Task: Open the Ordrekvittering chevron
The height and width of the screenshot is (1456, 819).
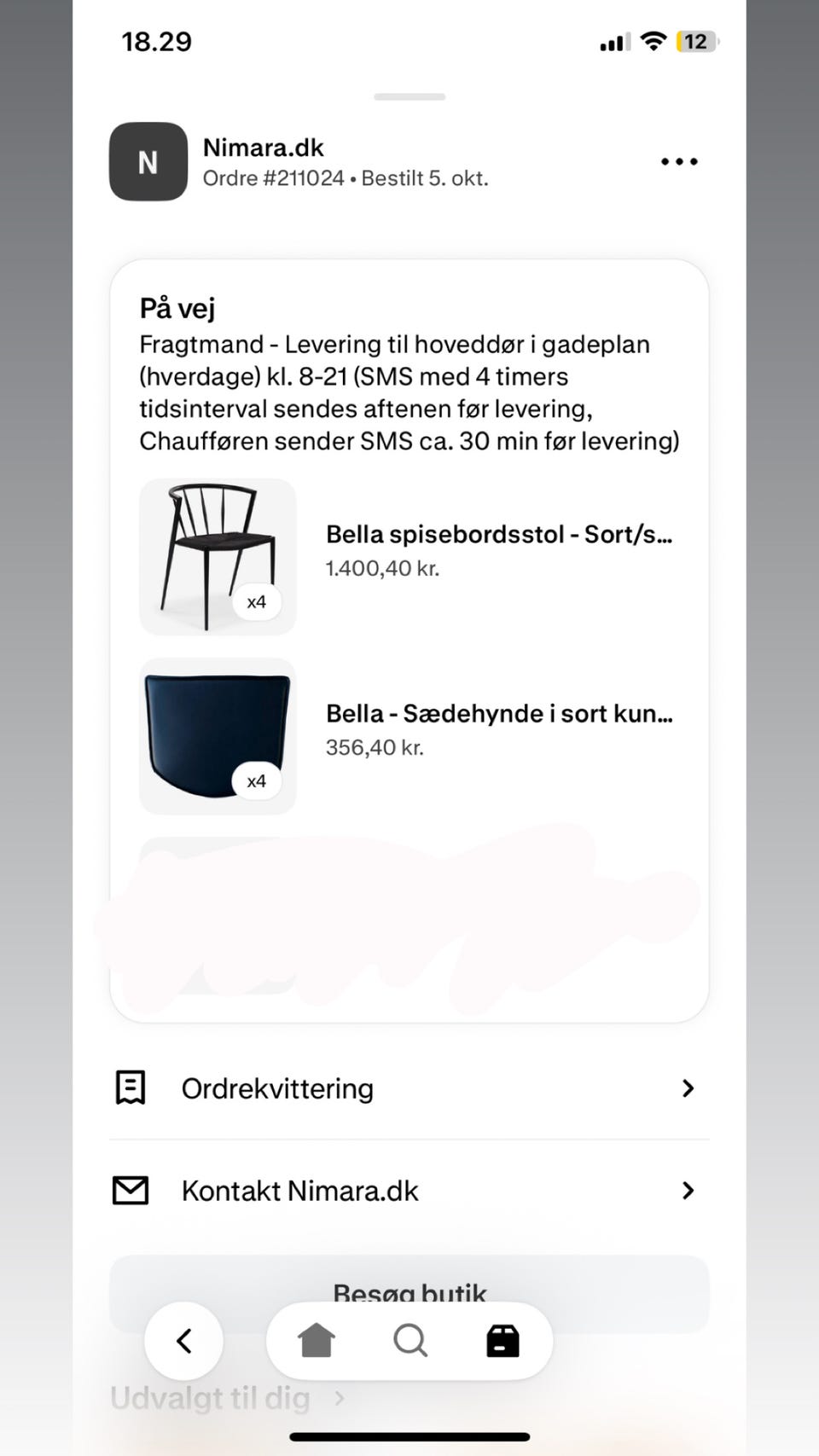Action: coord(688,1088)
